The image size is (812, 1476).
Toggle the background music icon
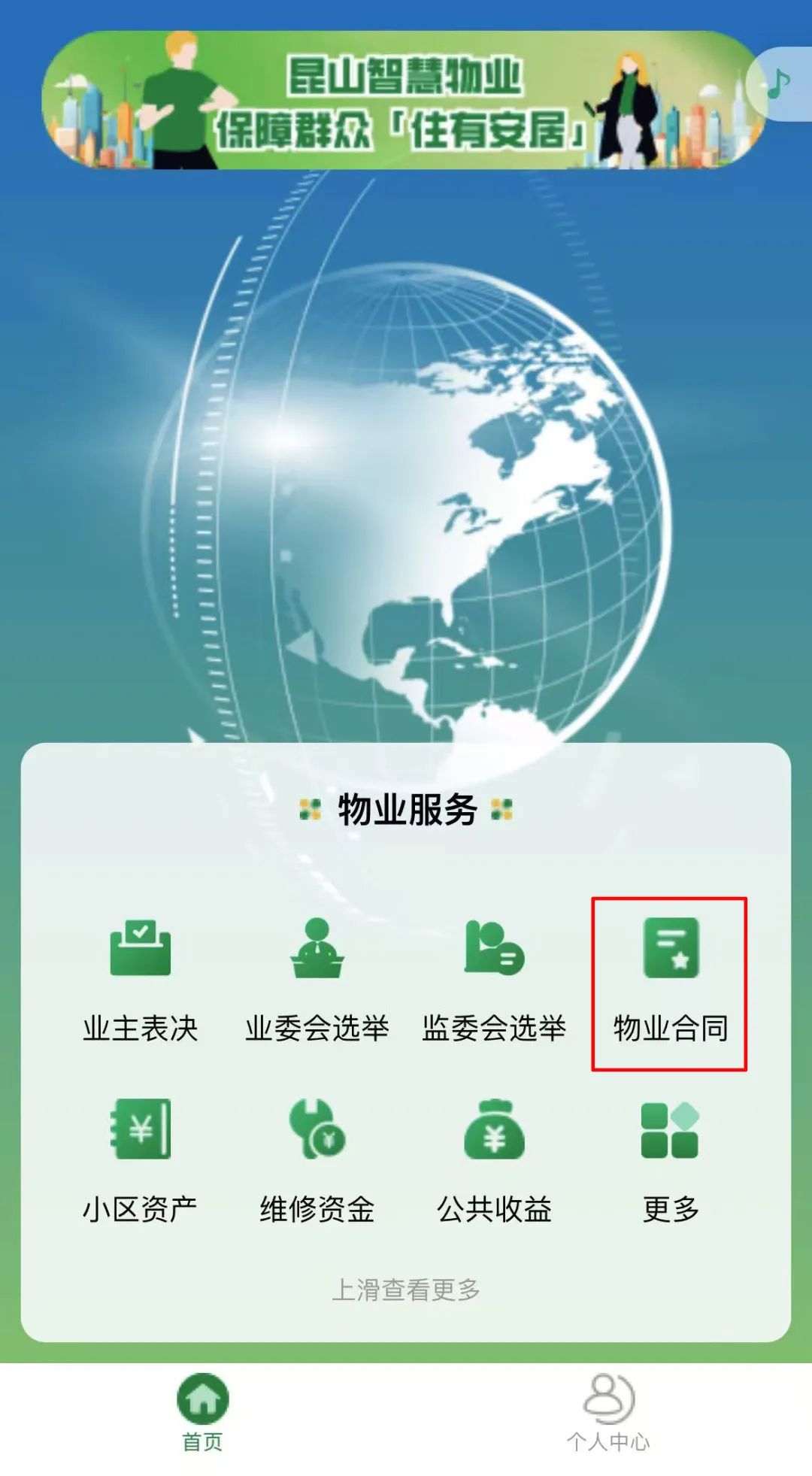(x=779, y=83)
